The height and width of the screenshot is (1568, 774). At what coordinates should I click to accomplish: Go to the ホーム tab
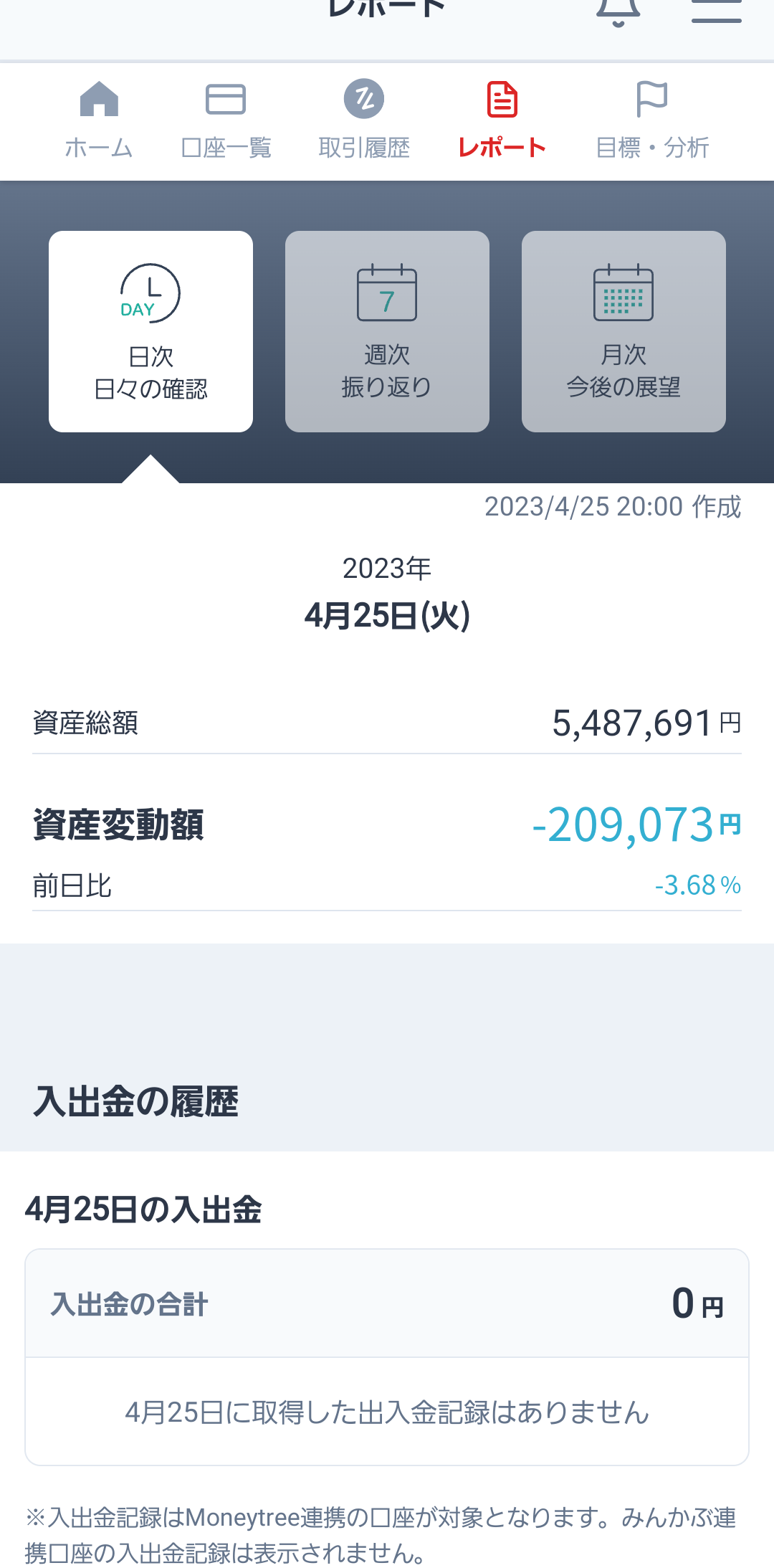[99, 120]
